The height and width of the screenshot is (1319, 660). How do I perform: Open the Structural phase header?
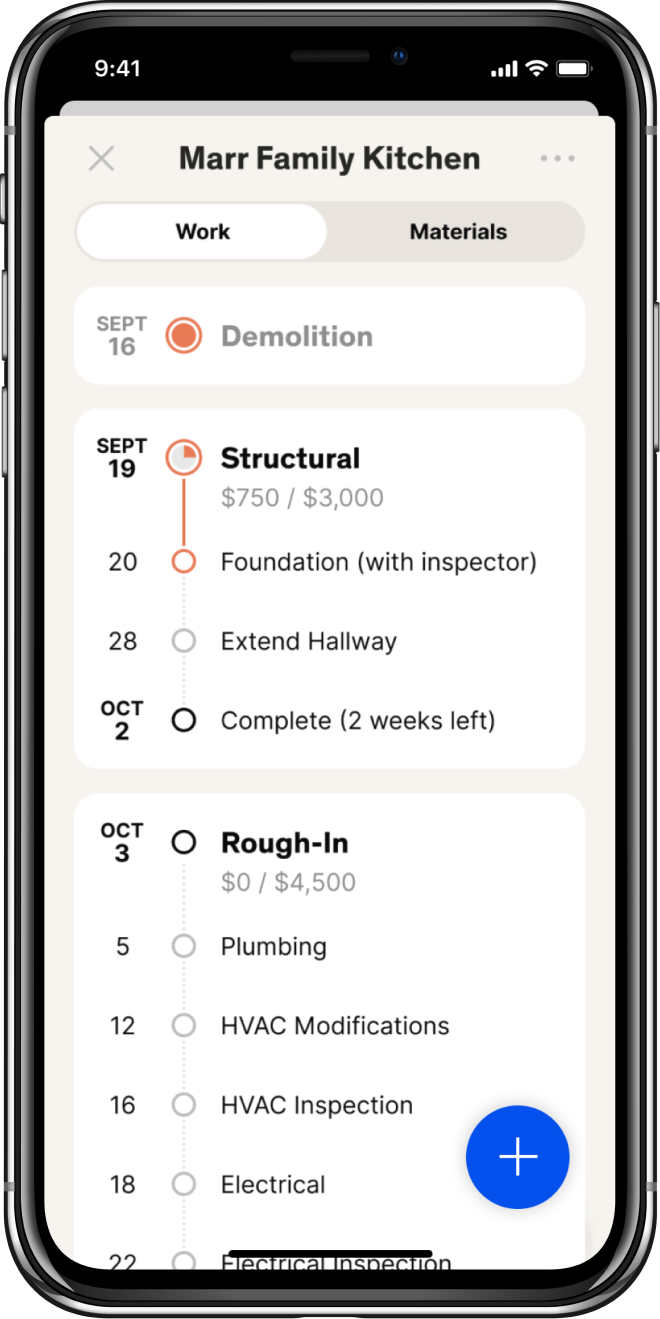(290, 459)
